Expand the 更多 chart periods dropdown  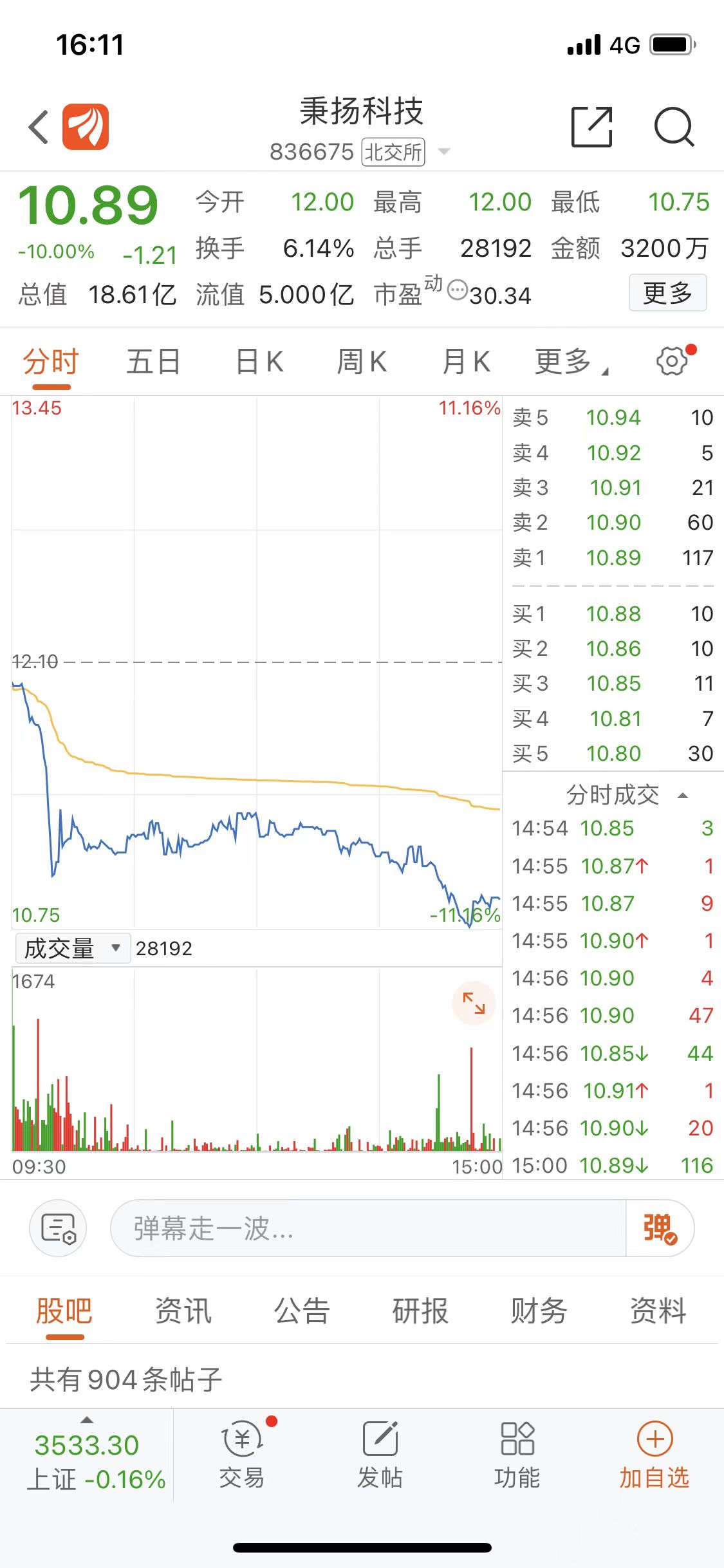[571, 362]
